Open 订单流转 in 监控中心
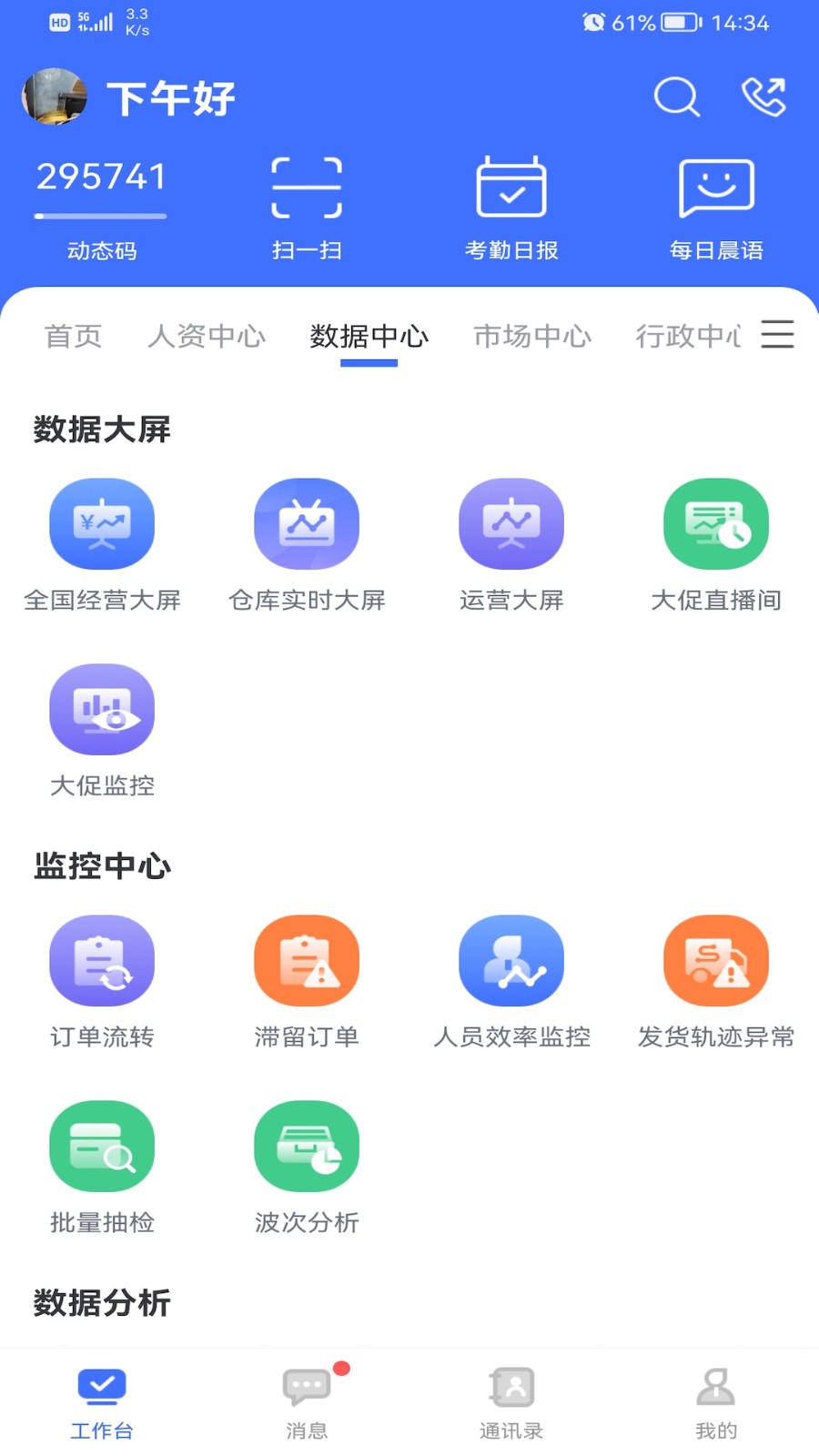The width and height of the screenshot is (819, 1456). click(102, 981)
